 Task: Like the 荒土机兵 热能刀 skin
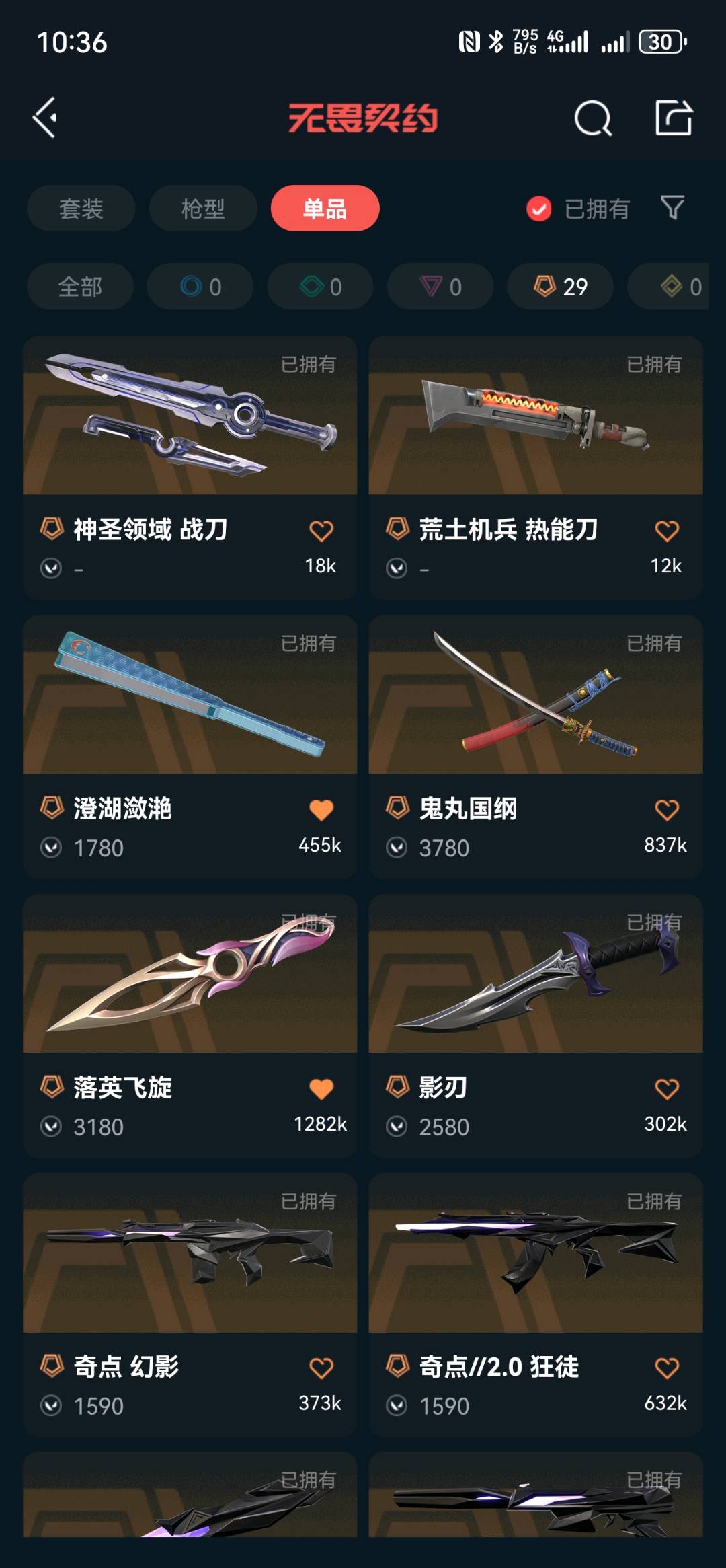[667, 531]
